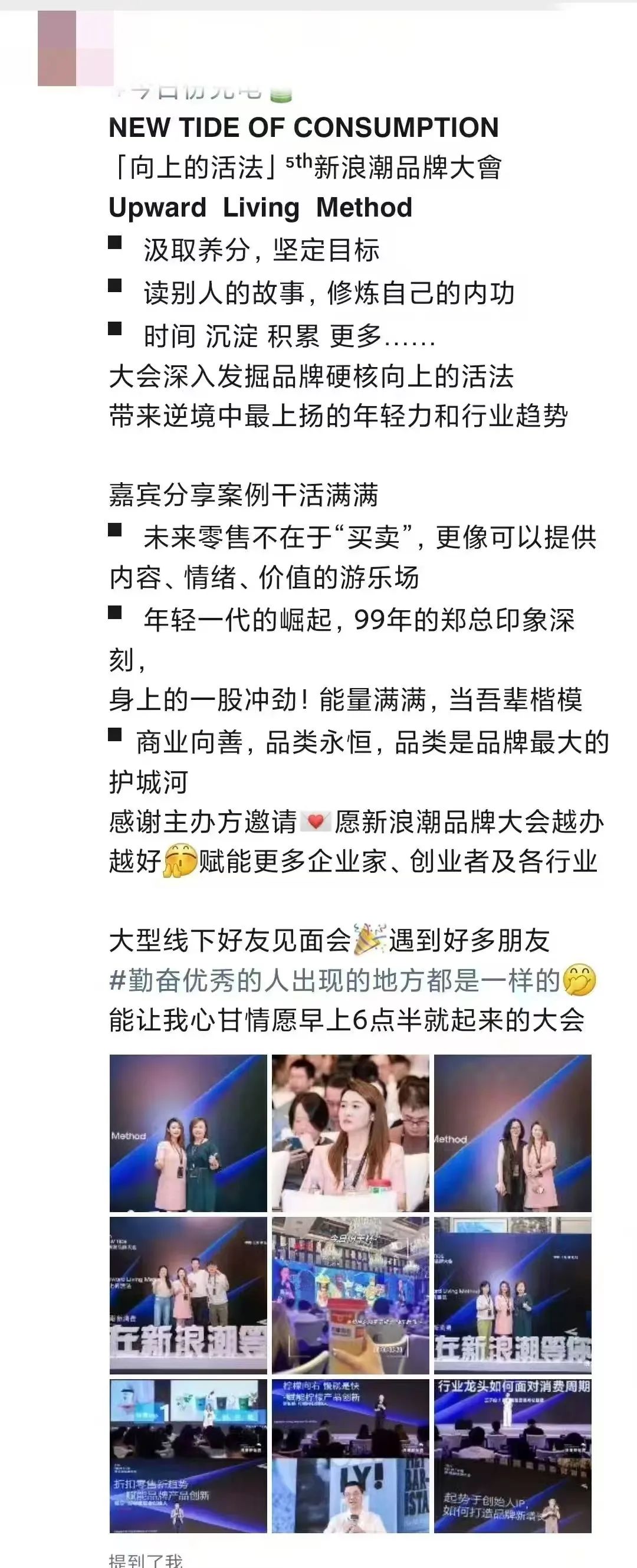The image size is (637, 1568).
Task: Open the photo captioned 折扣零售新趋势
Action: click(188, 1456)
